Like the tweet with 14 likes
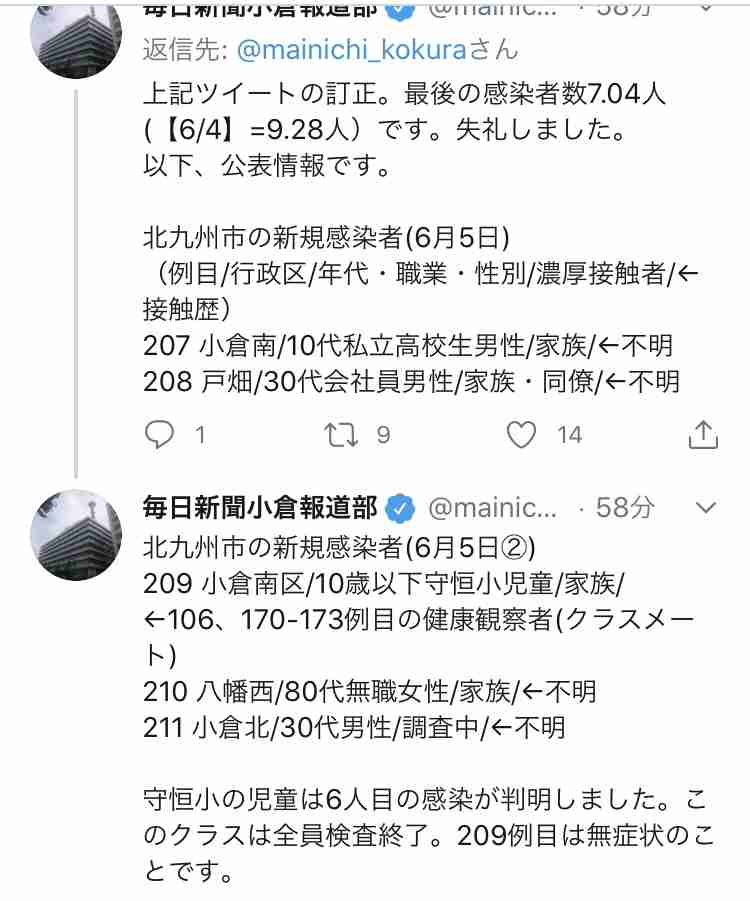 pyautogui.click(x=521, y=434)
